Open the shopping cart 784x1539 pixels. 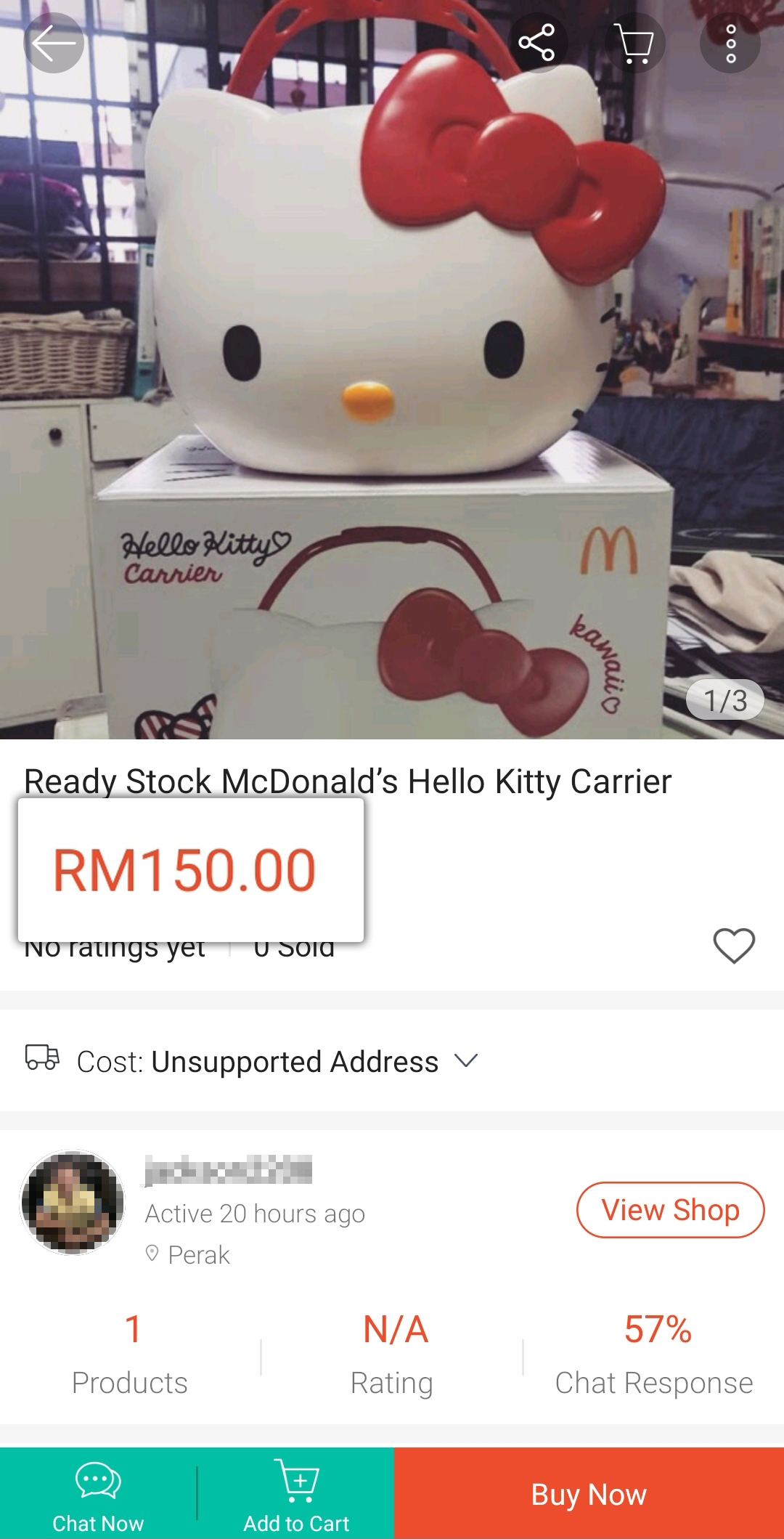point(634,44)
